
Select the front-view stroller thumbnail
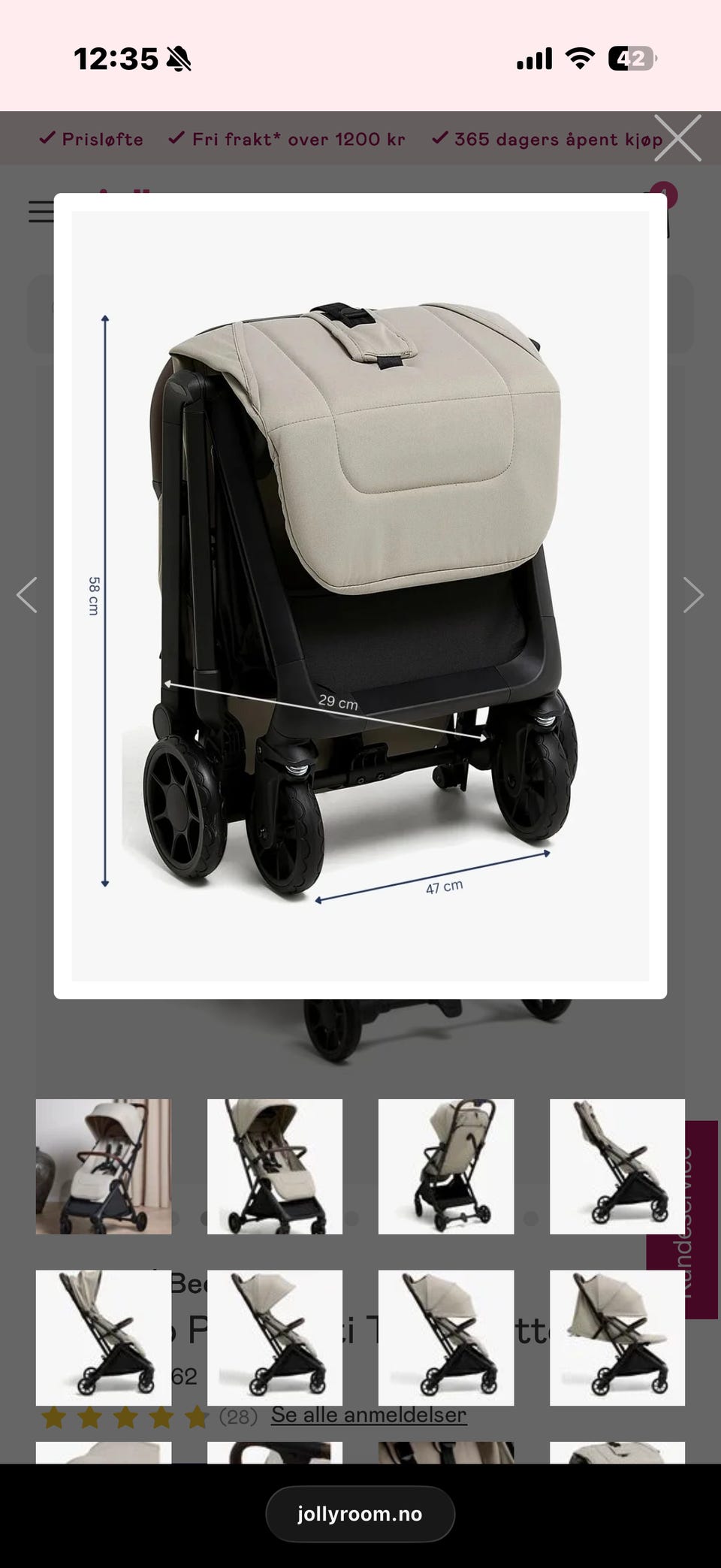point(275,1166)
